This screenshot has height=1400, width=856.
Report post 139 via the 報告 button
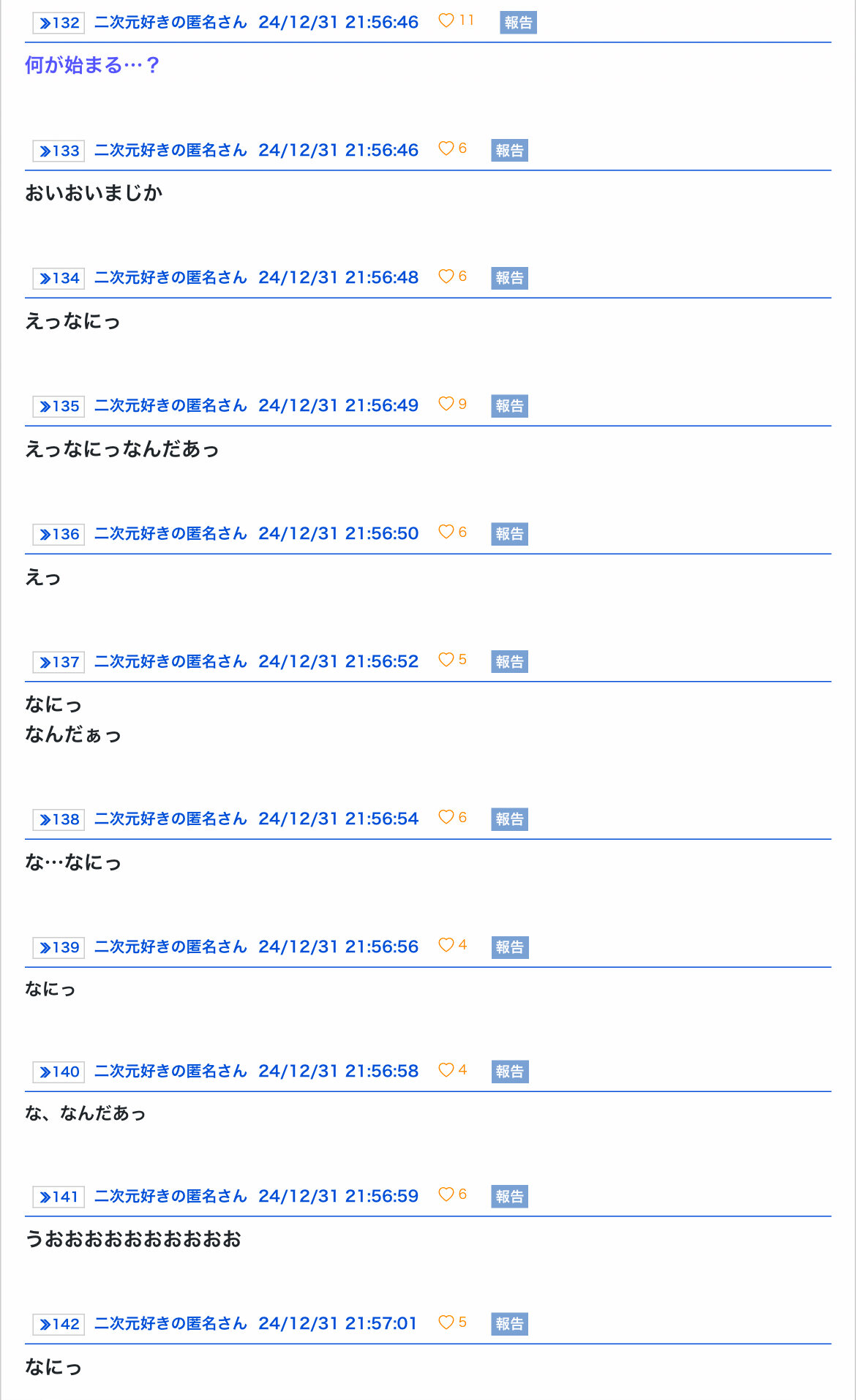[509, 947]
